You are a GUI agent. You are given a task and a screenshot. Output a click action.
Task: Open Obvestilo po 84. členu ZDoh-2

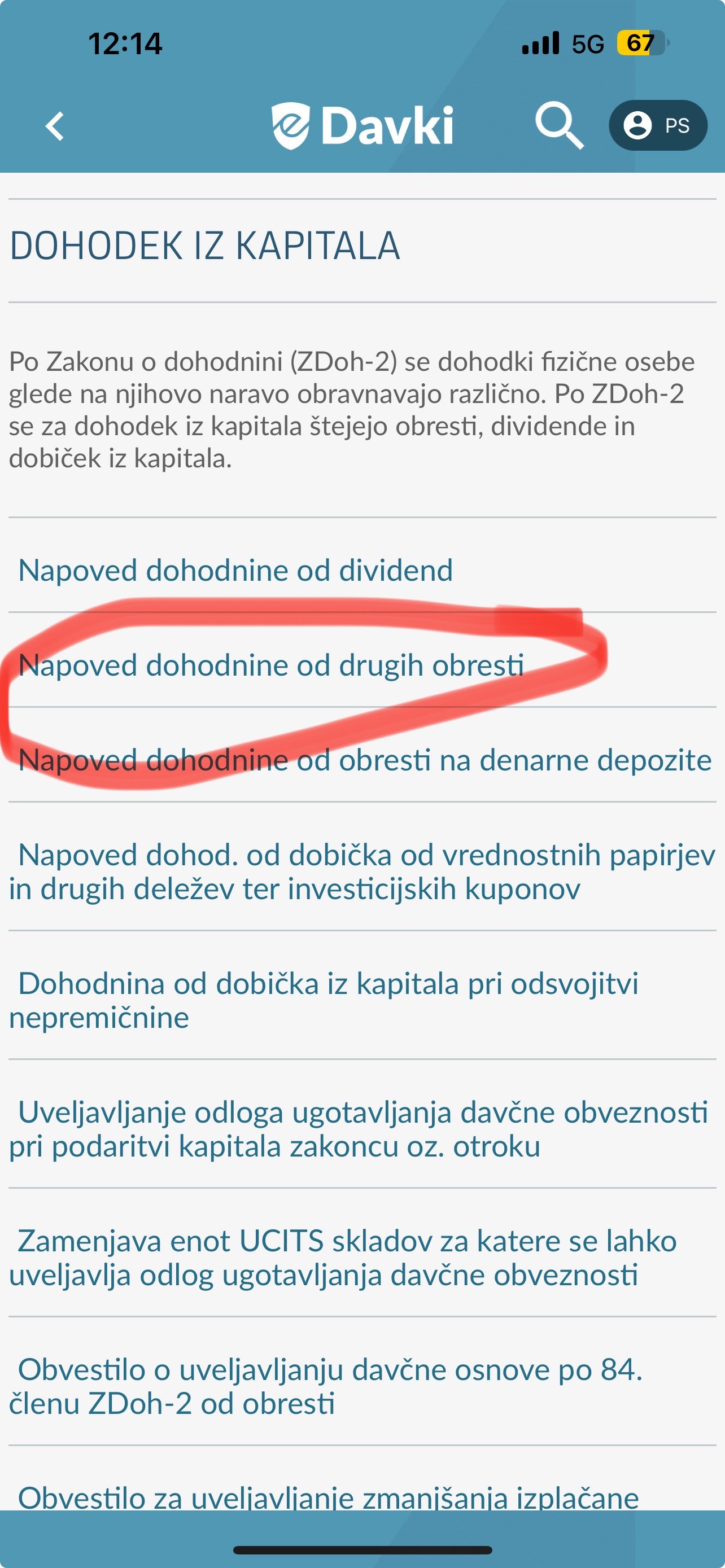[x=326, y=1386]
